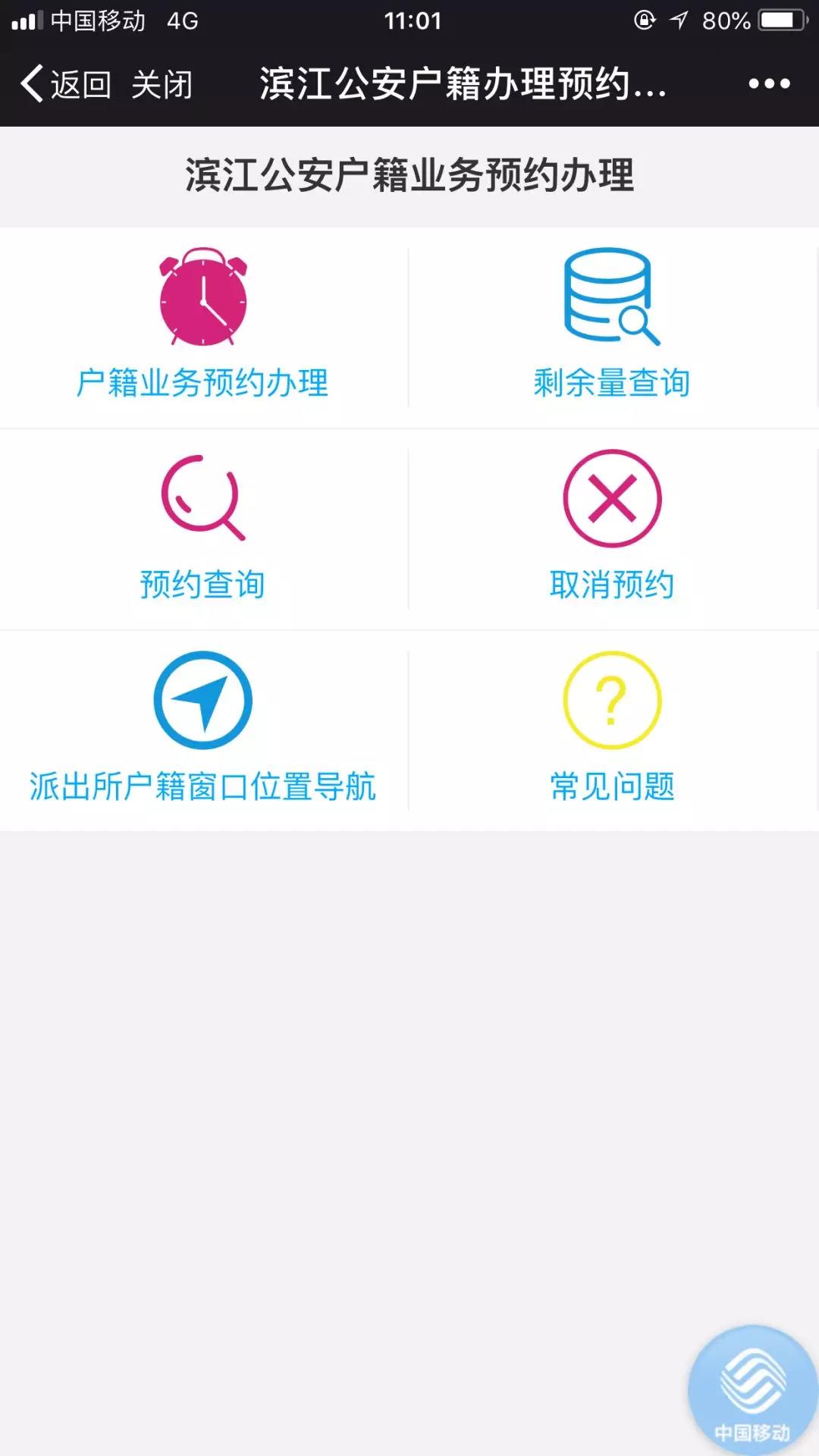The height and width of the screenshot is (1456, 819).
Task: Close the page with 关闭
Action: pyautogui.click(x=162, y=83)
